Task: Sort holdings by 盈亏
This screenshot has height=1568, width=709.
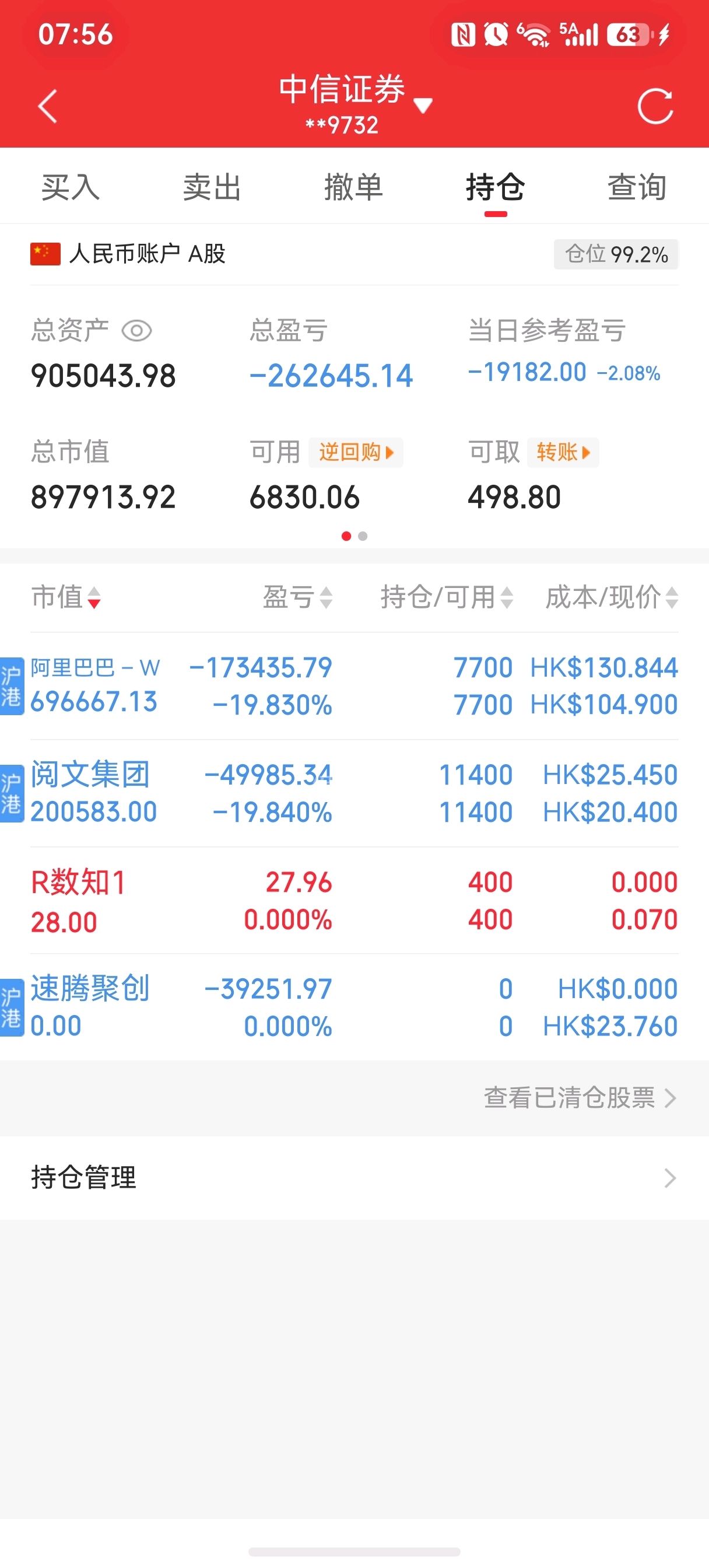Action: (x=297, y=597)
